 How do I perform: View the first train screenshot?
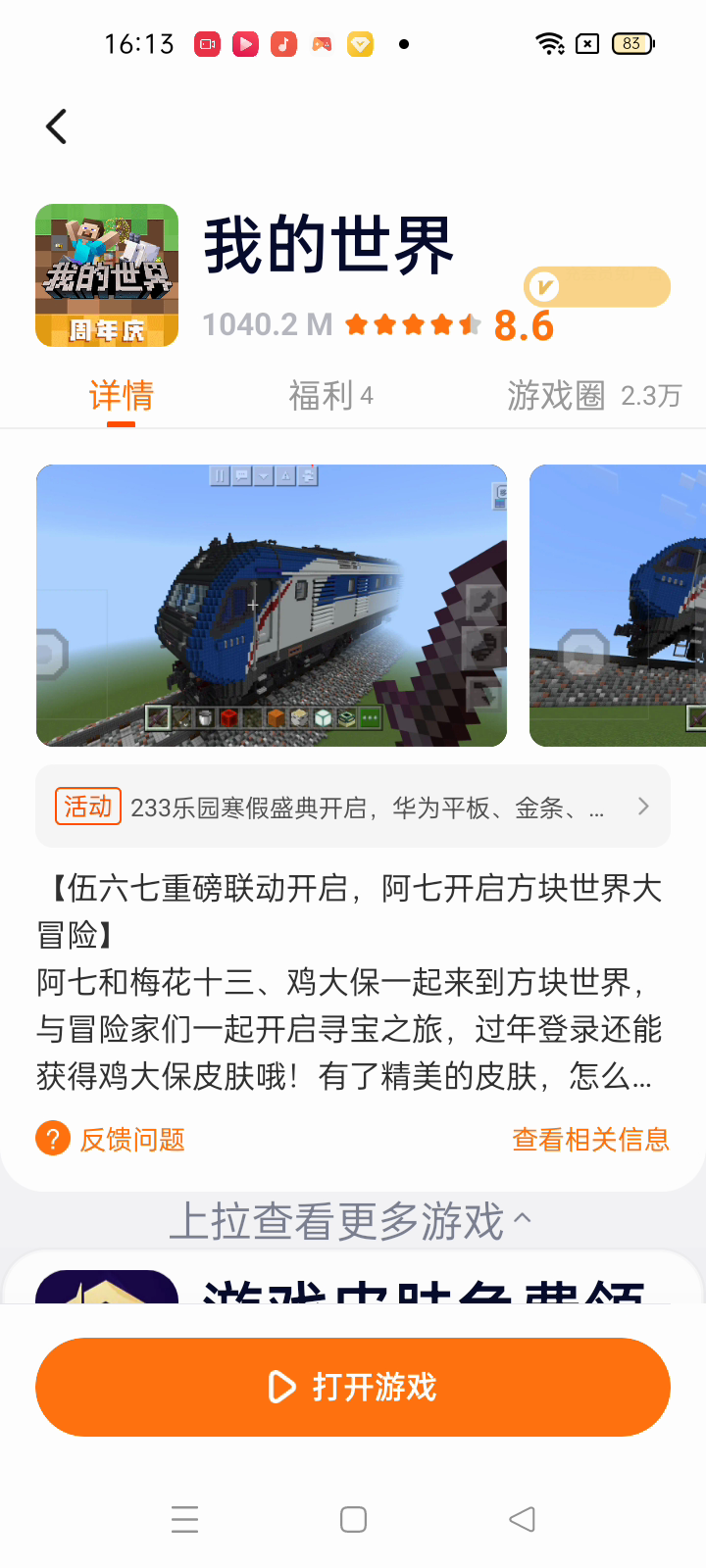point(272,605)
